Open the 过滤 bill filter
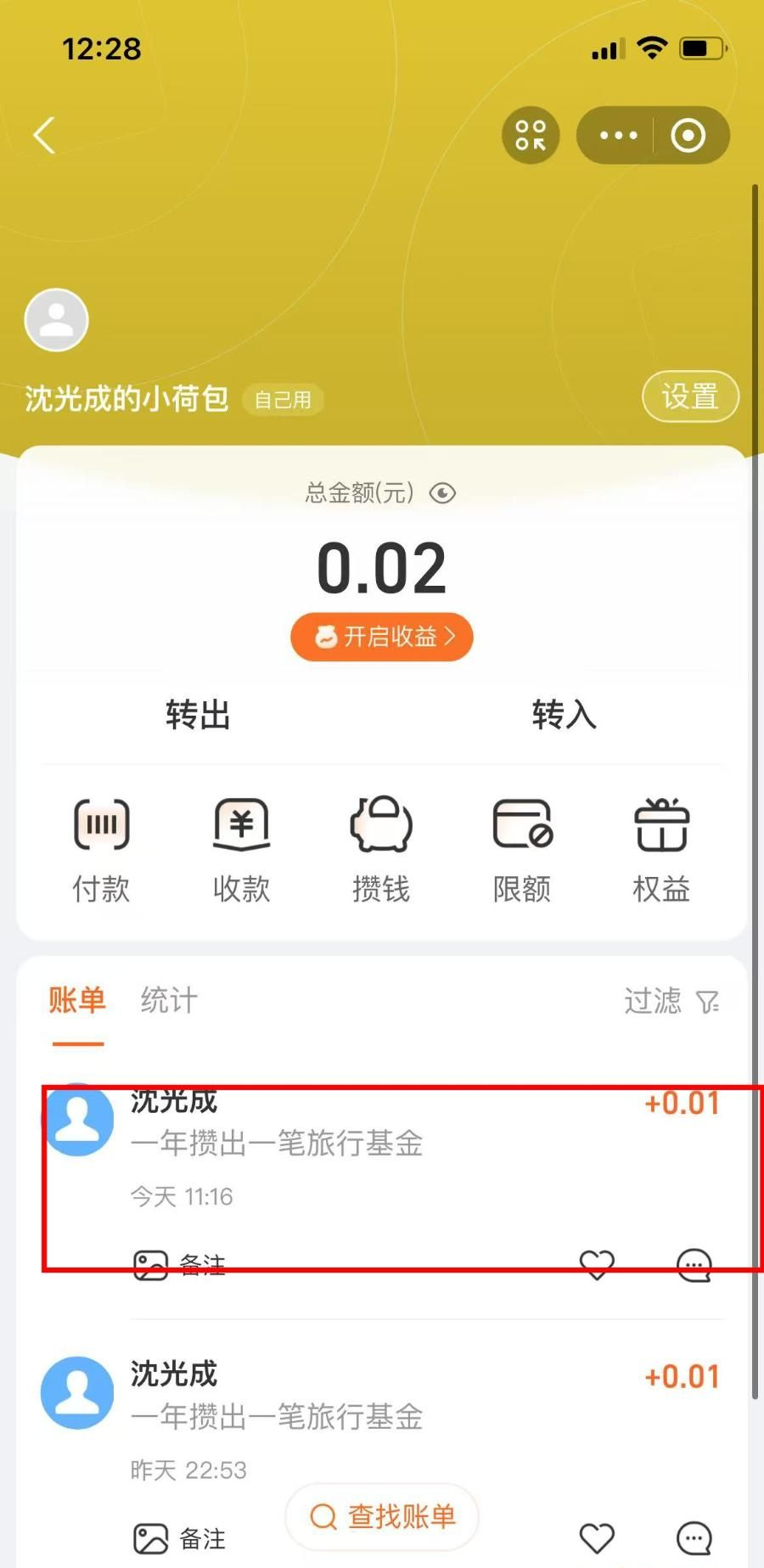Viewport: 764px width, 1568px height. [671, 1002]
